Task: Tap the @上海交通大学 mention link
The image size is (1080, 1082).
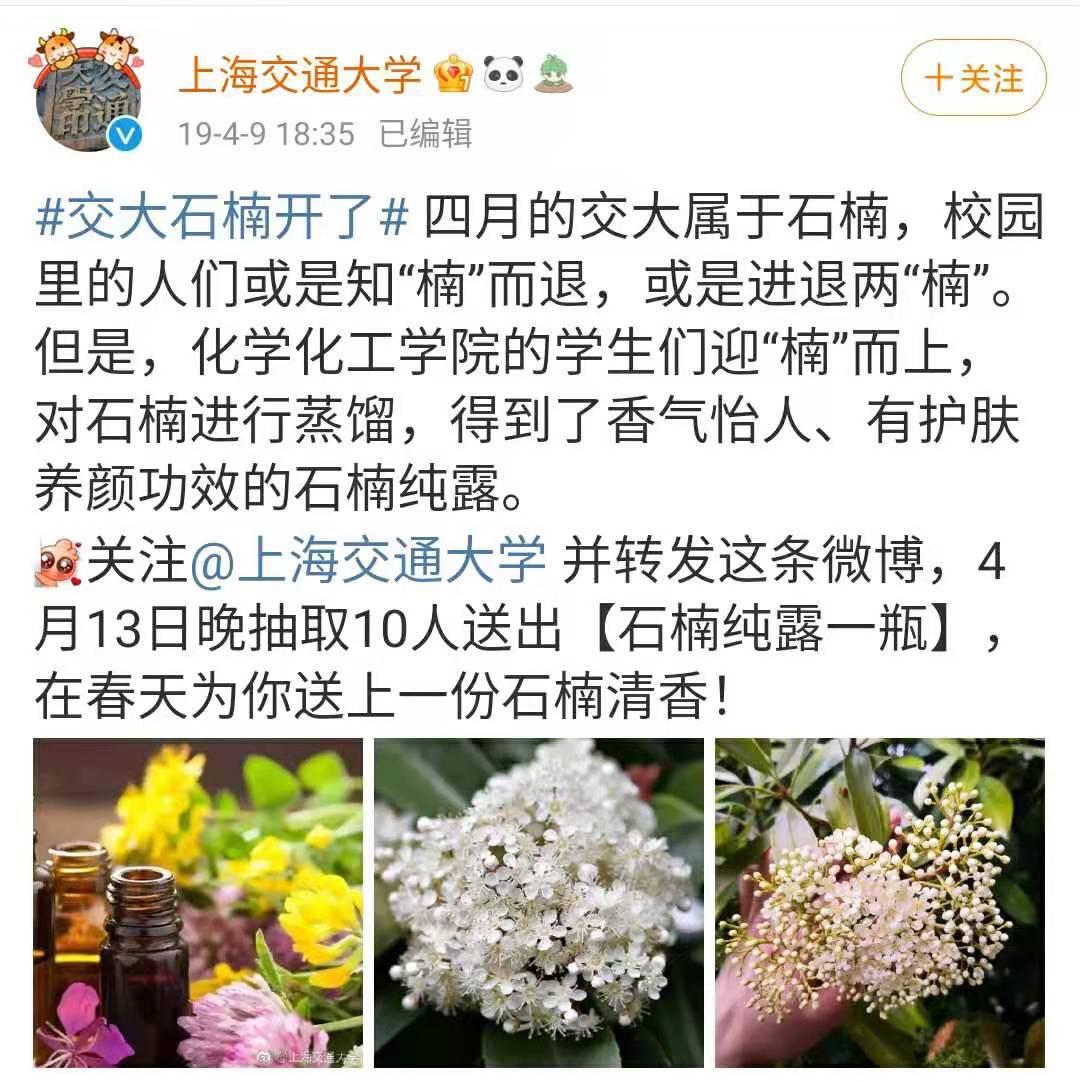Action: click(x=368, y=563)
